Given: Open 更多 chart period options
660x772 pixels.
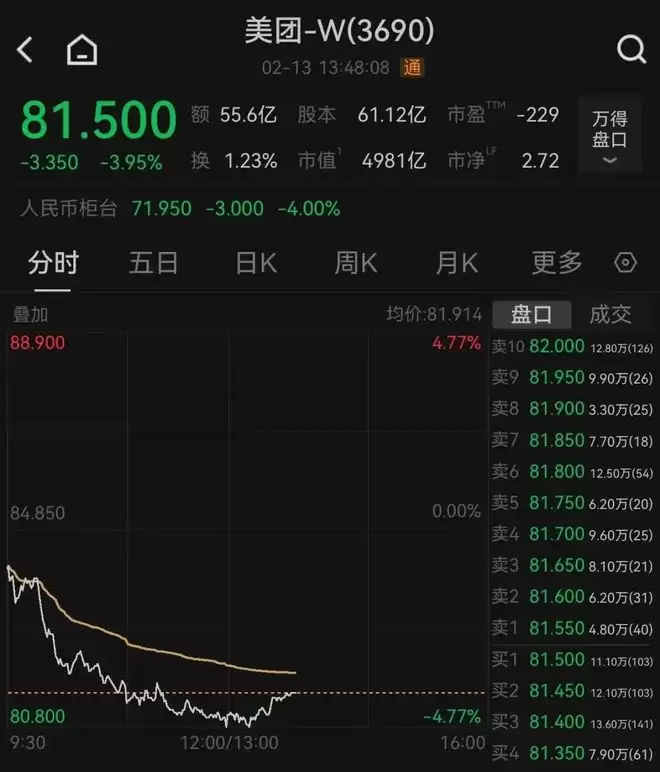Looking at the screenshot, I should (557, 263).
